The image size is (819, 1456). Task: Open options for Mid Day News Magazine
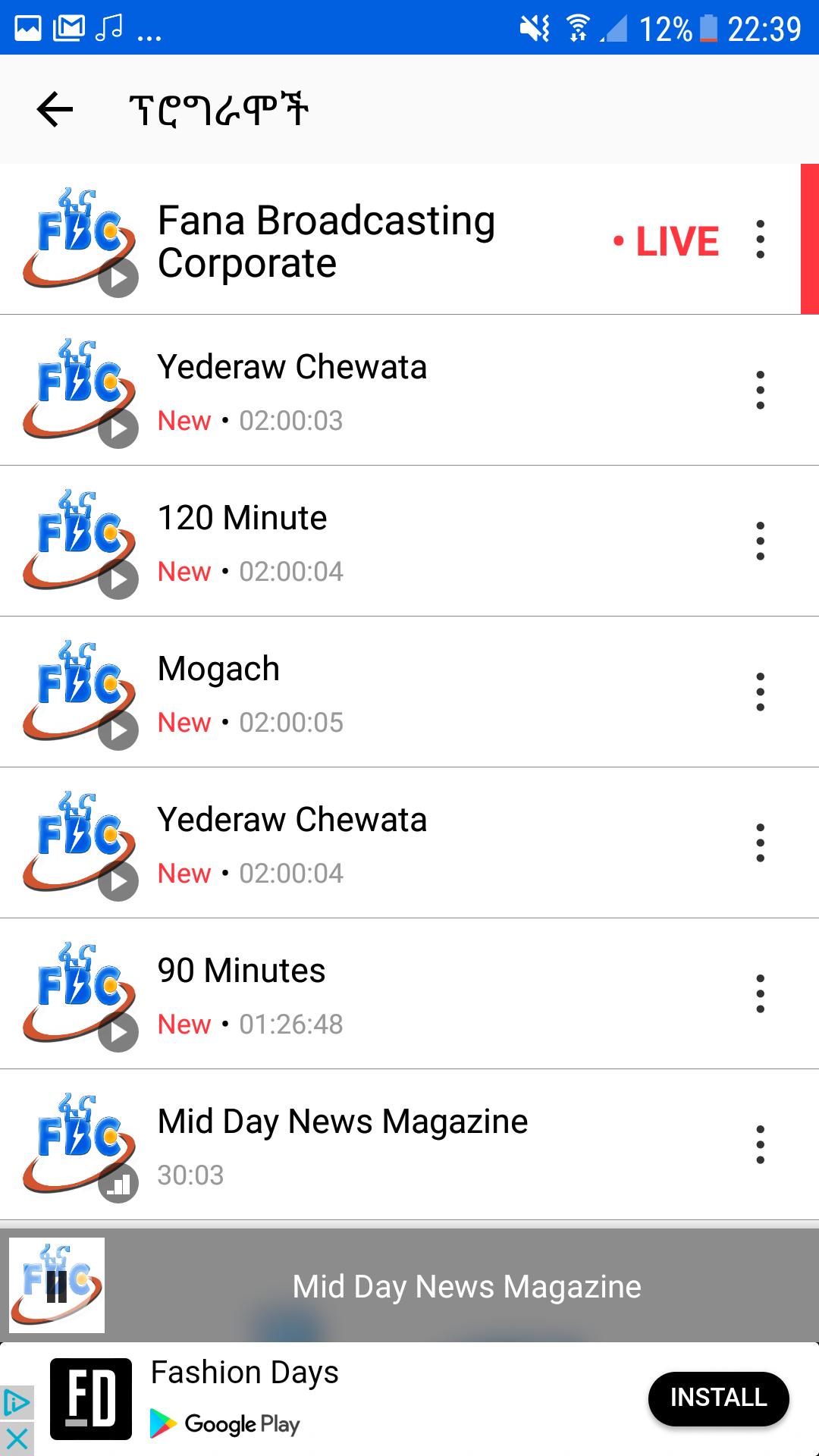tap(760, 1145)
